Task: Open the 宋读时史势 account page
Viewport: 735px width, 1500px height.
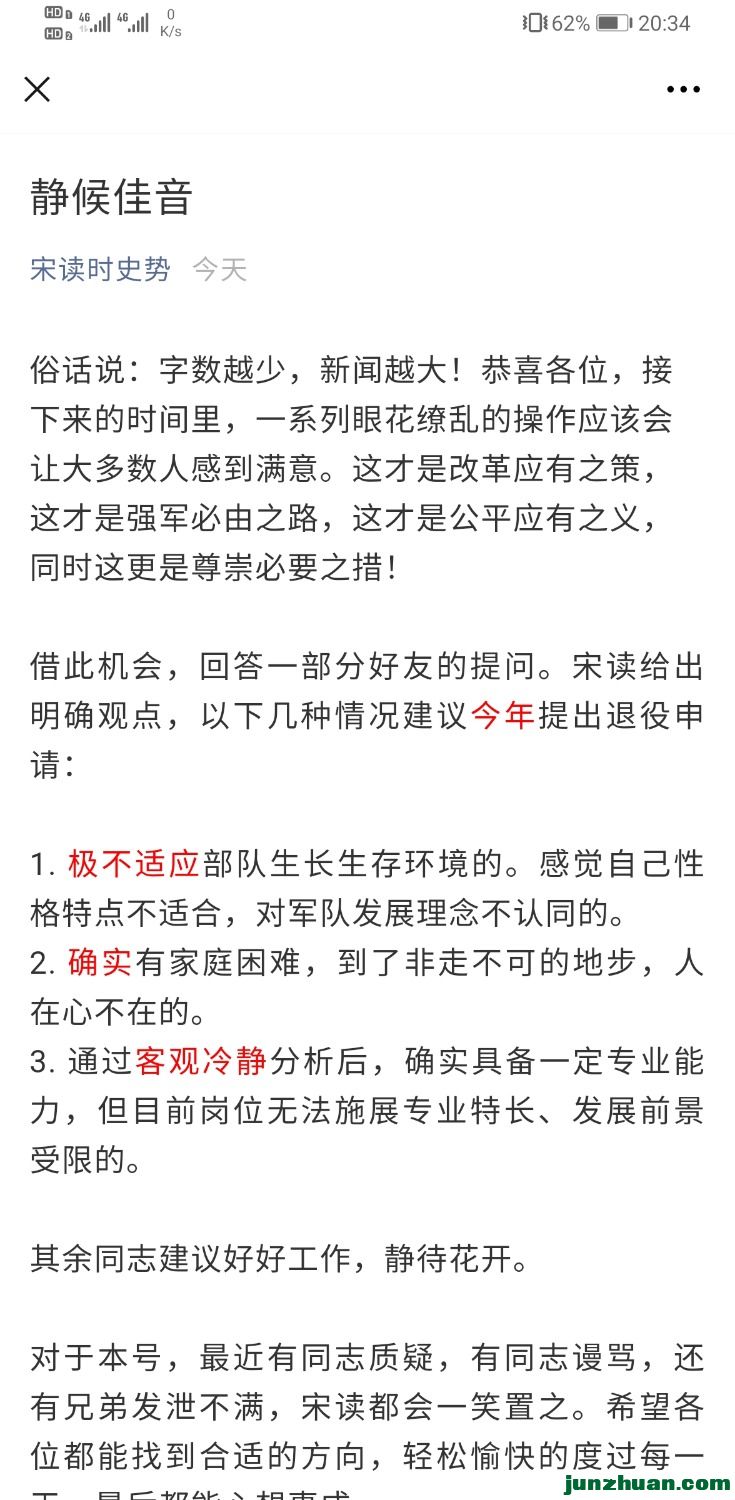Action: (100, 269)
